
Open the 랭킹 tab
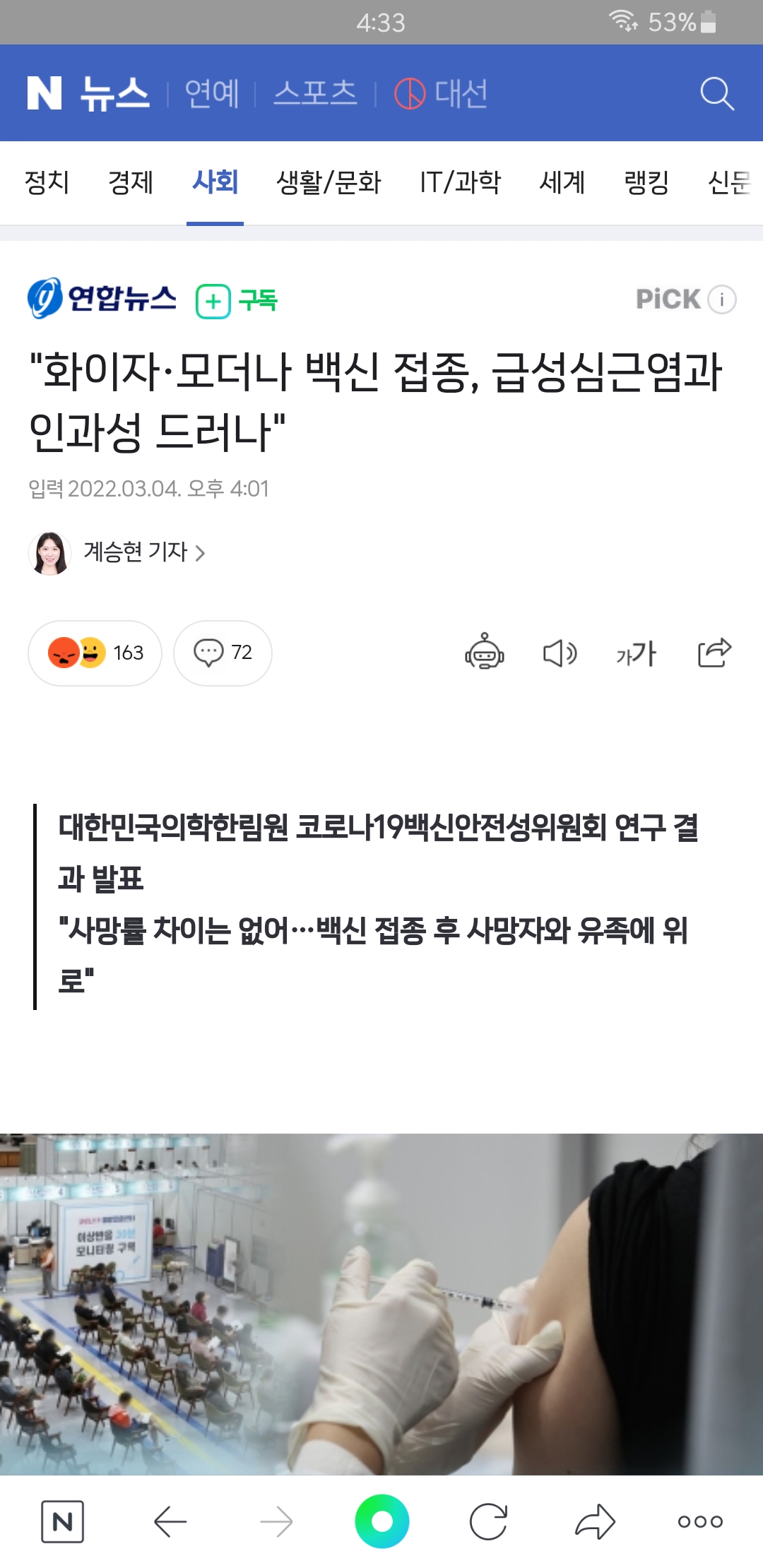coord(646,182)
